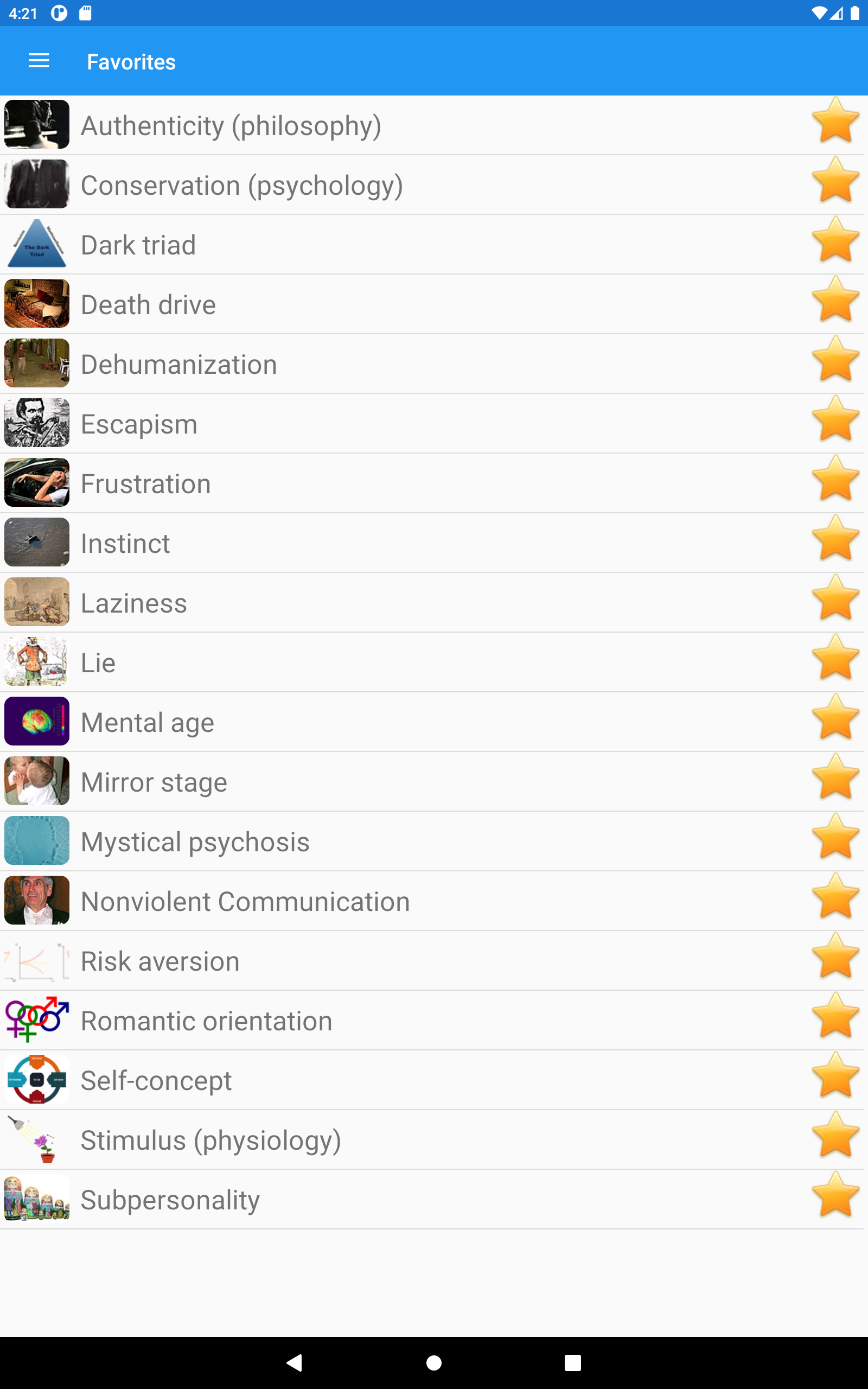Viewport: 868px width, 1389px height.
Task: Open the Laziness article
Action: click(134, 603)
